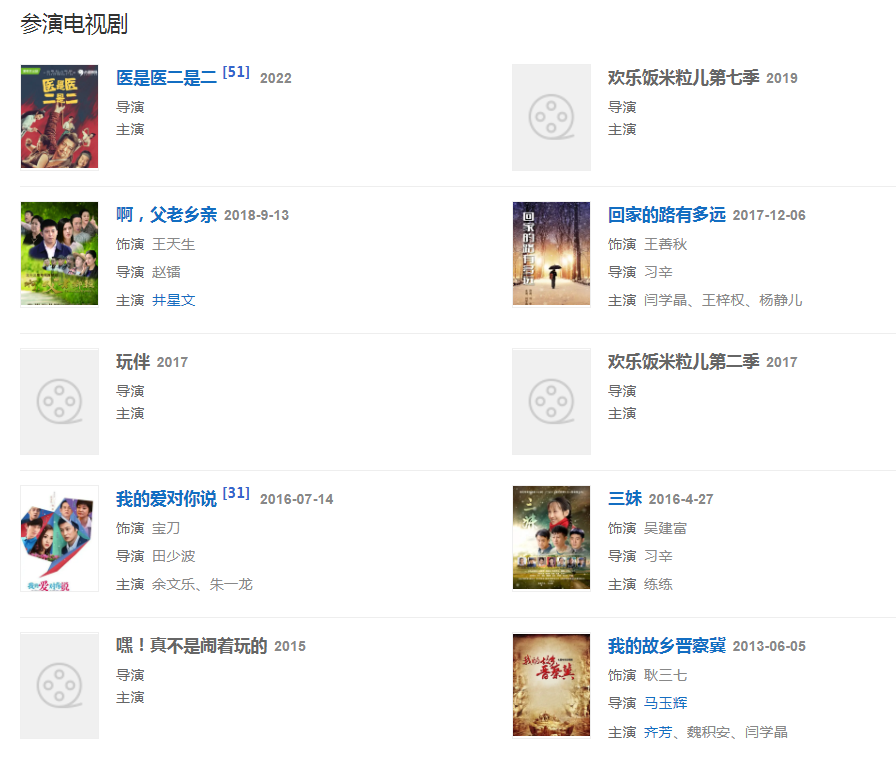Viewport: 896px width, 760px height.
Task: Open the 回家的路有多远 series link
Action: point(666,215)
